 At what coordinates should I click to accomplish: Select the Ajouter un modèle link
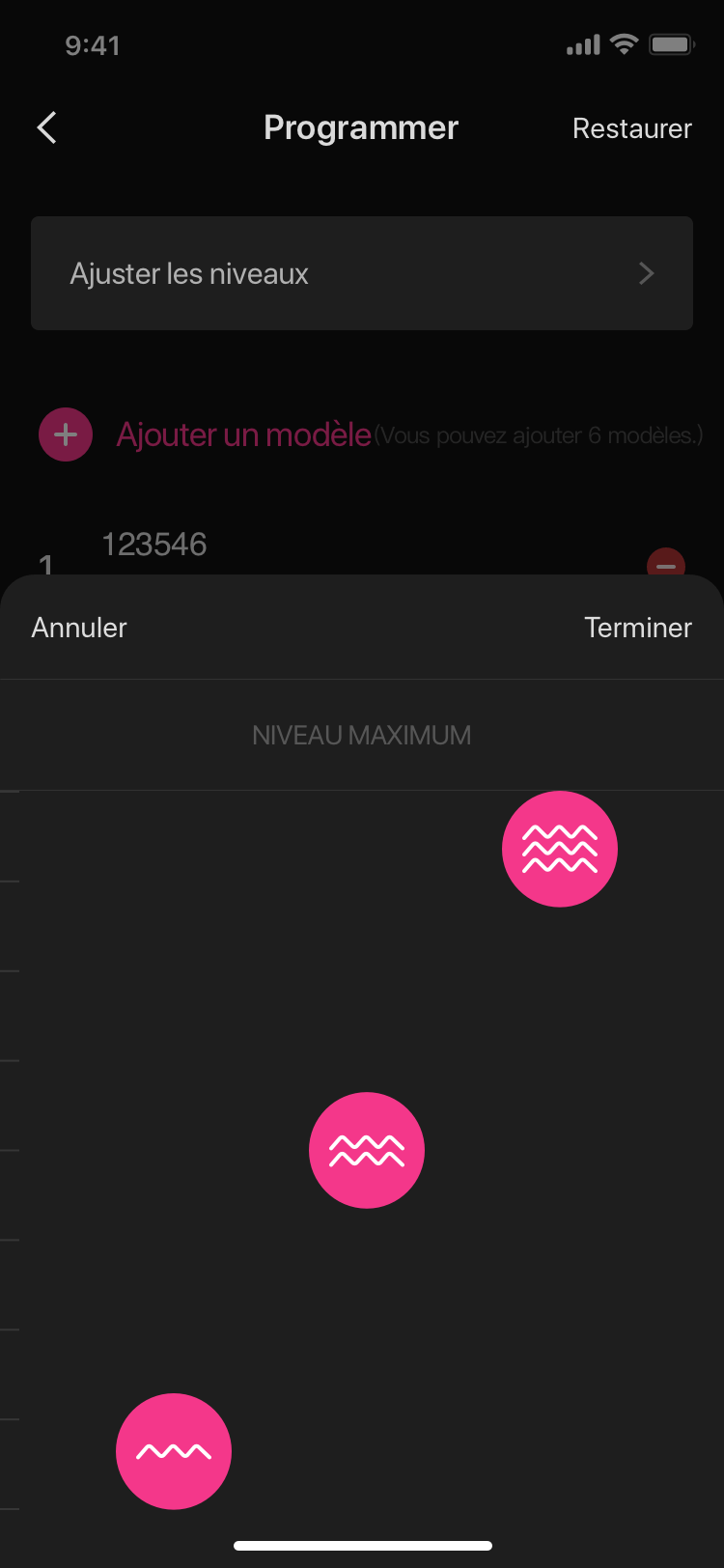241,434
